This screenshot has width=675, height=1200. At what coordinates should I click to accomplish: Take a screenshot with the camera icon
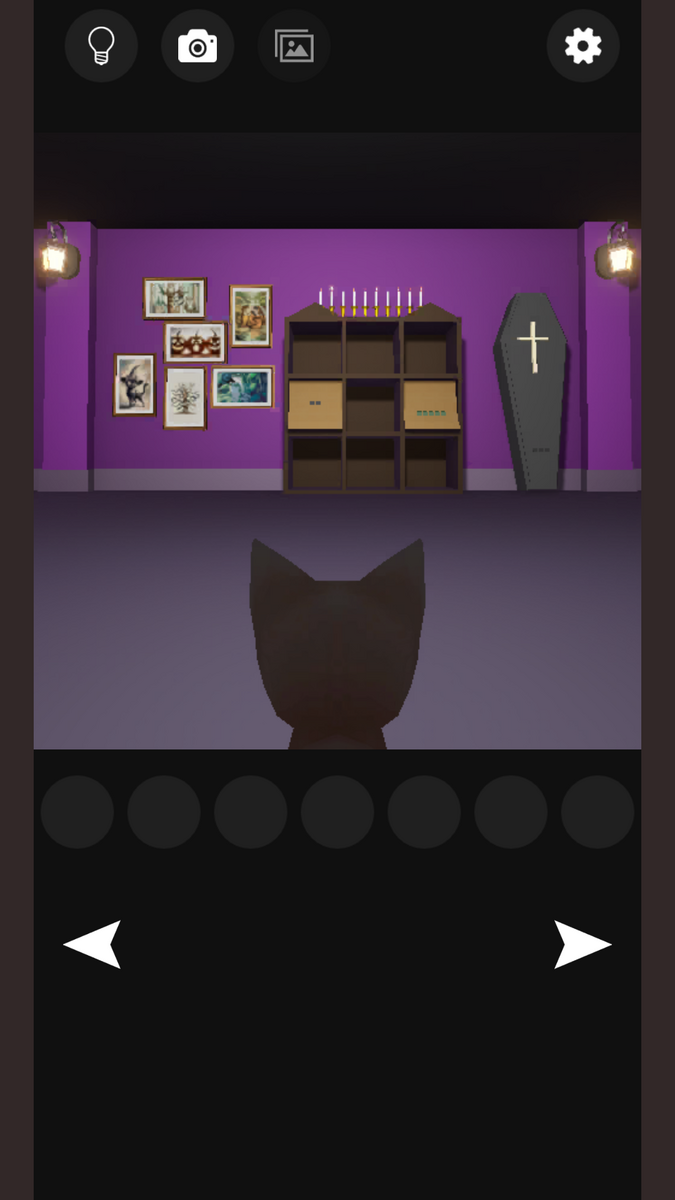pyautogui.click(x=197, y=46)
